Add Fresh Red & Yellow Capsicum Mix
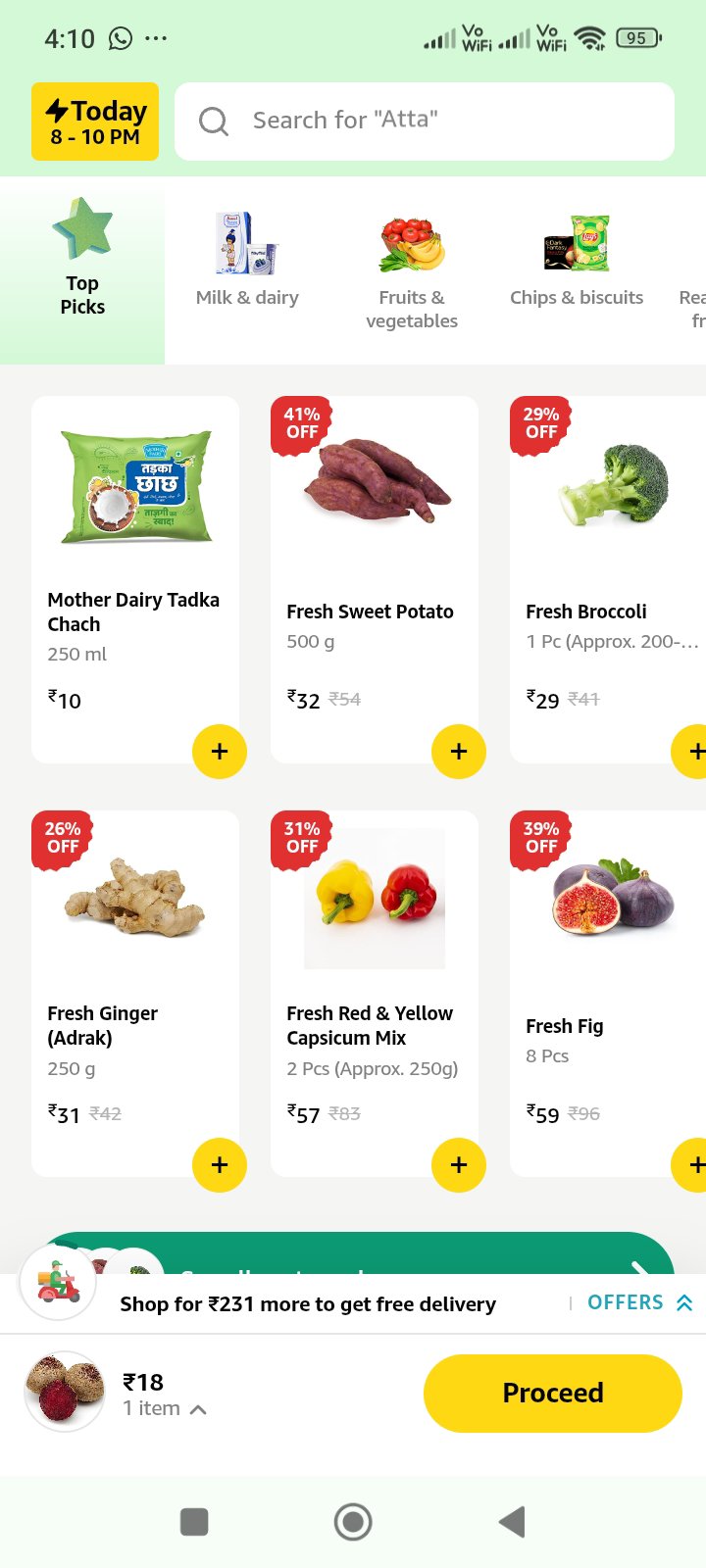The width and height of the screenshot is (706, 1568). [459, 1165]
